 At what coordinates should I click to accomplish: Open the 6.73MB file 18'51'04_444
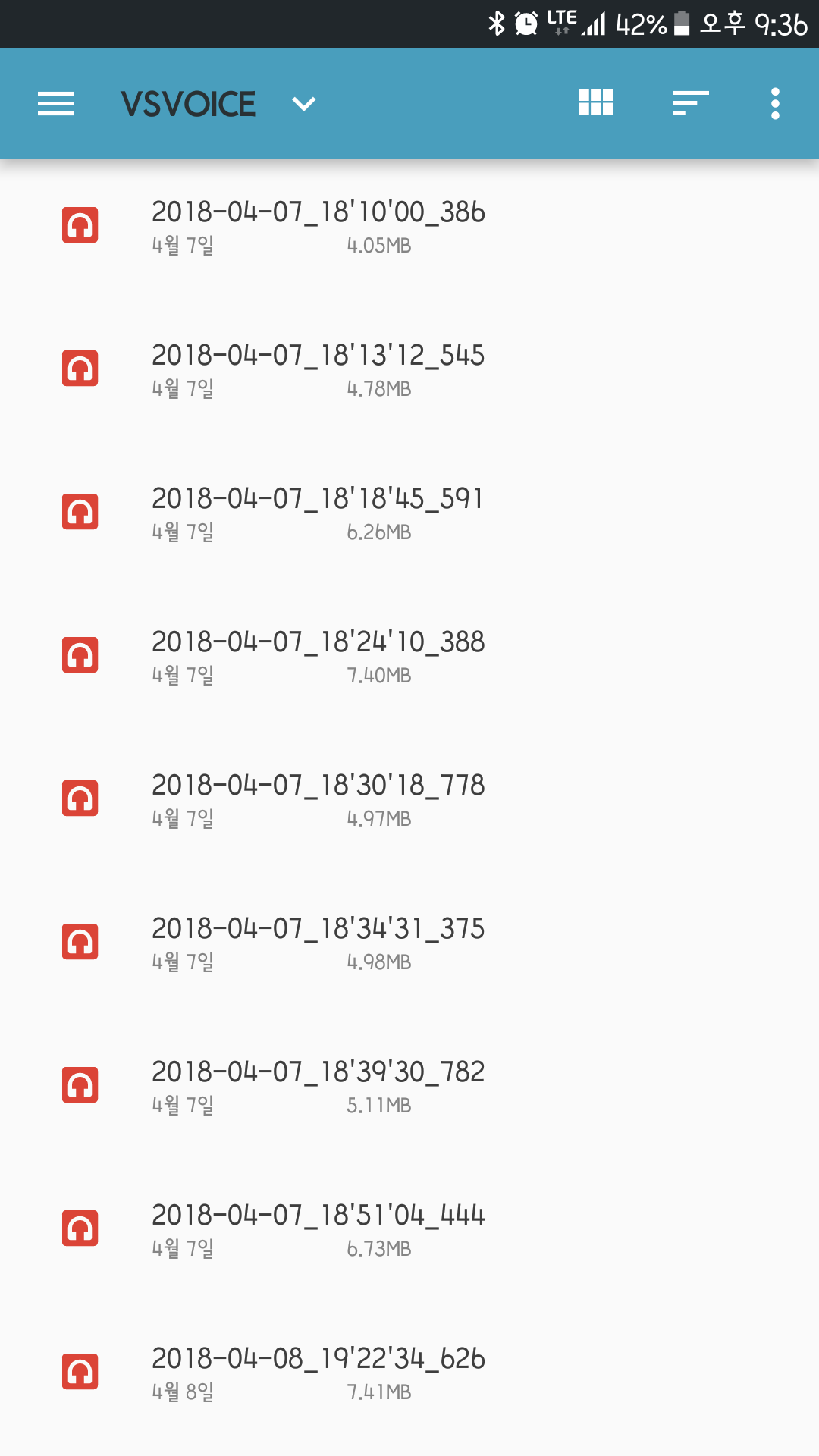pyautogui.click(x=409, y=1229)
